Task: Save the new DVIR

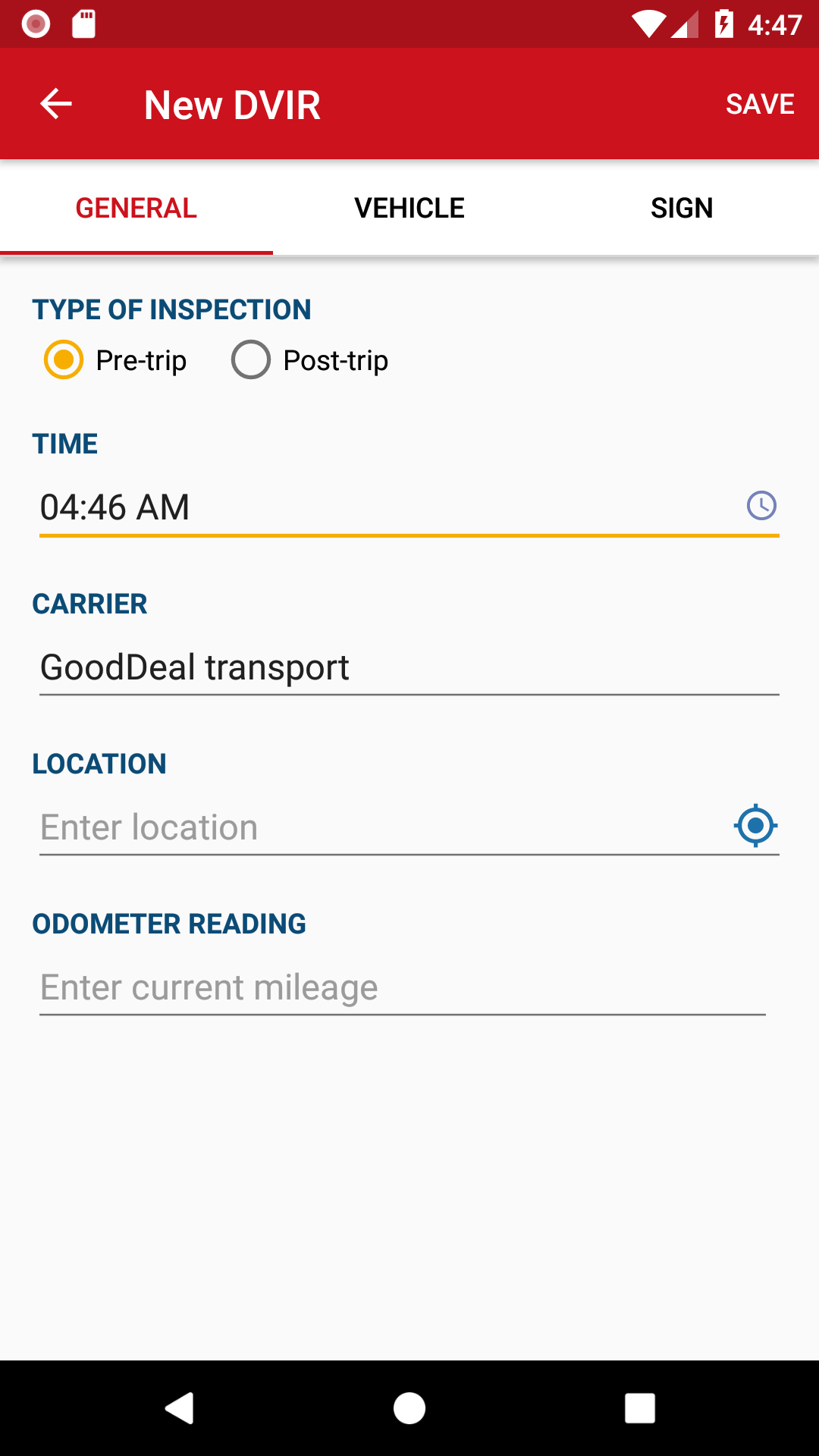Action: pos(760,104)
